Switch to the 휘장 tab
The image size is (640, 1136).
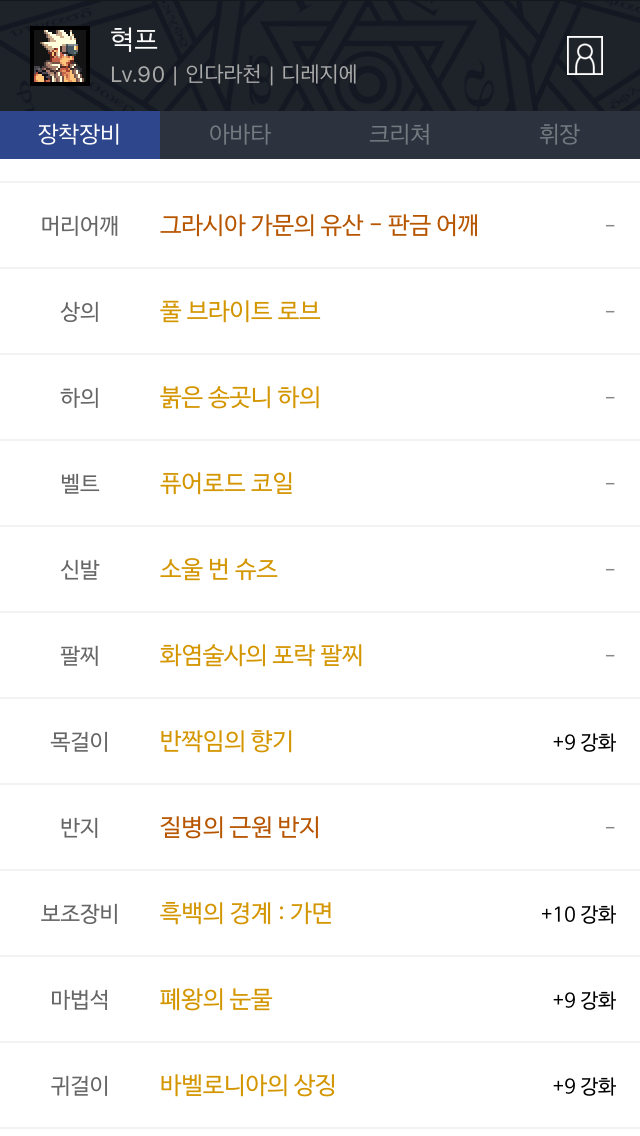(559, 135)
